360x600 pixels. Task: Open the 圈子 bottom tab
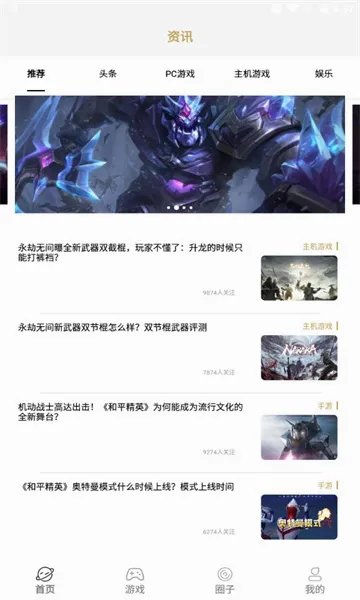tap(225, 581)
